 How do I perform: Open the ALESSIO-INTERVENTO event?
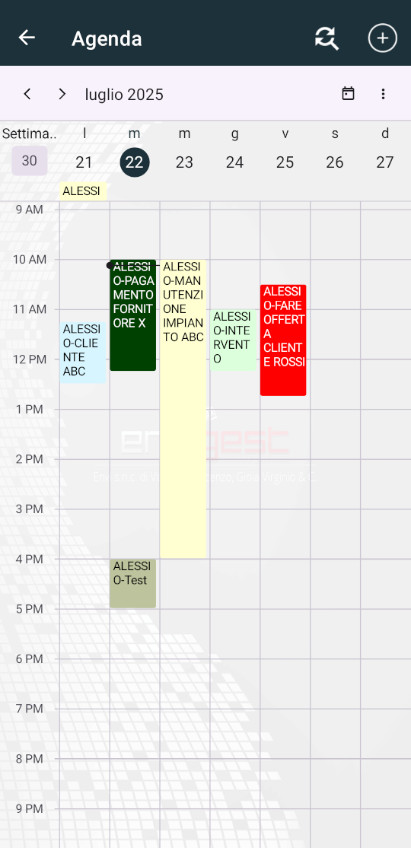tap(234, 340)
